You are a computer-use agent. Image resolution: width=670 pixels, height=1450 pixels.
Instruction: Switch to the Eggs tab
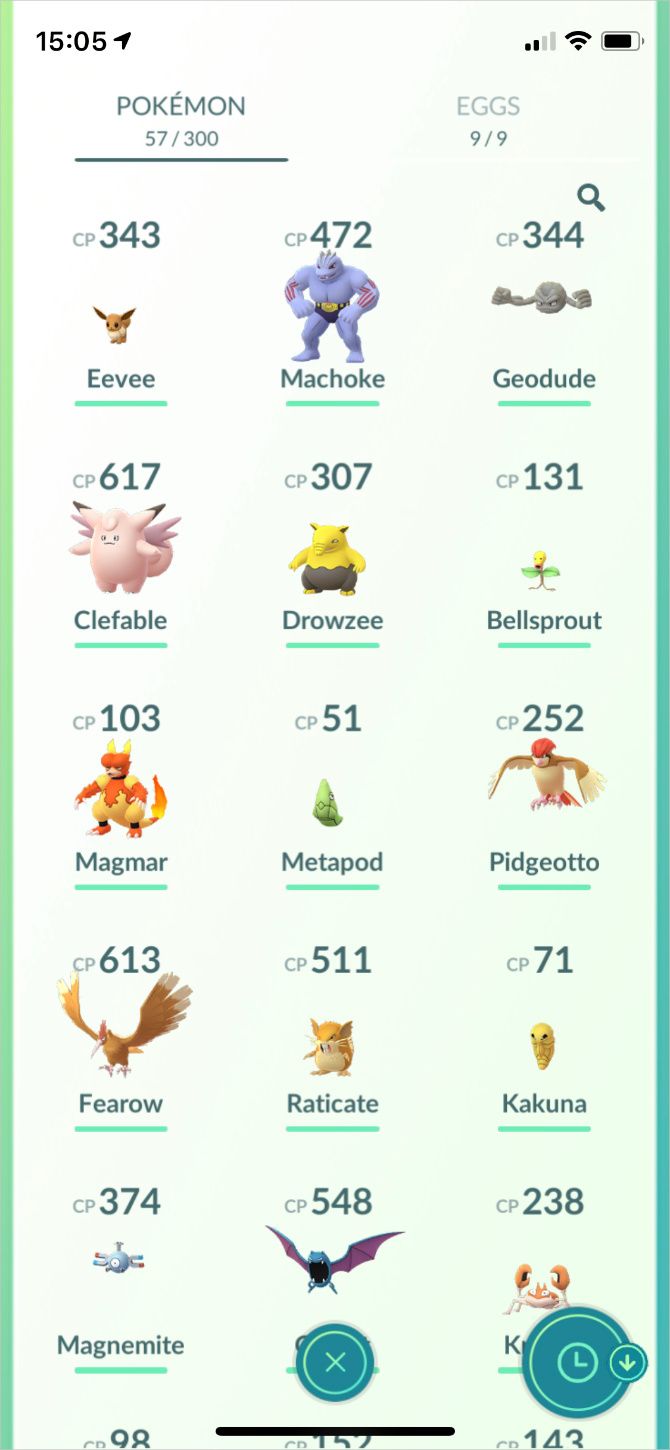pyautogui.click(x=489, y=121)
